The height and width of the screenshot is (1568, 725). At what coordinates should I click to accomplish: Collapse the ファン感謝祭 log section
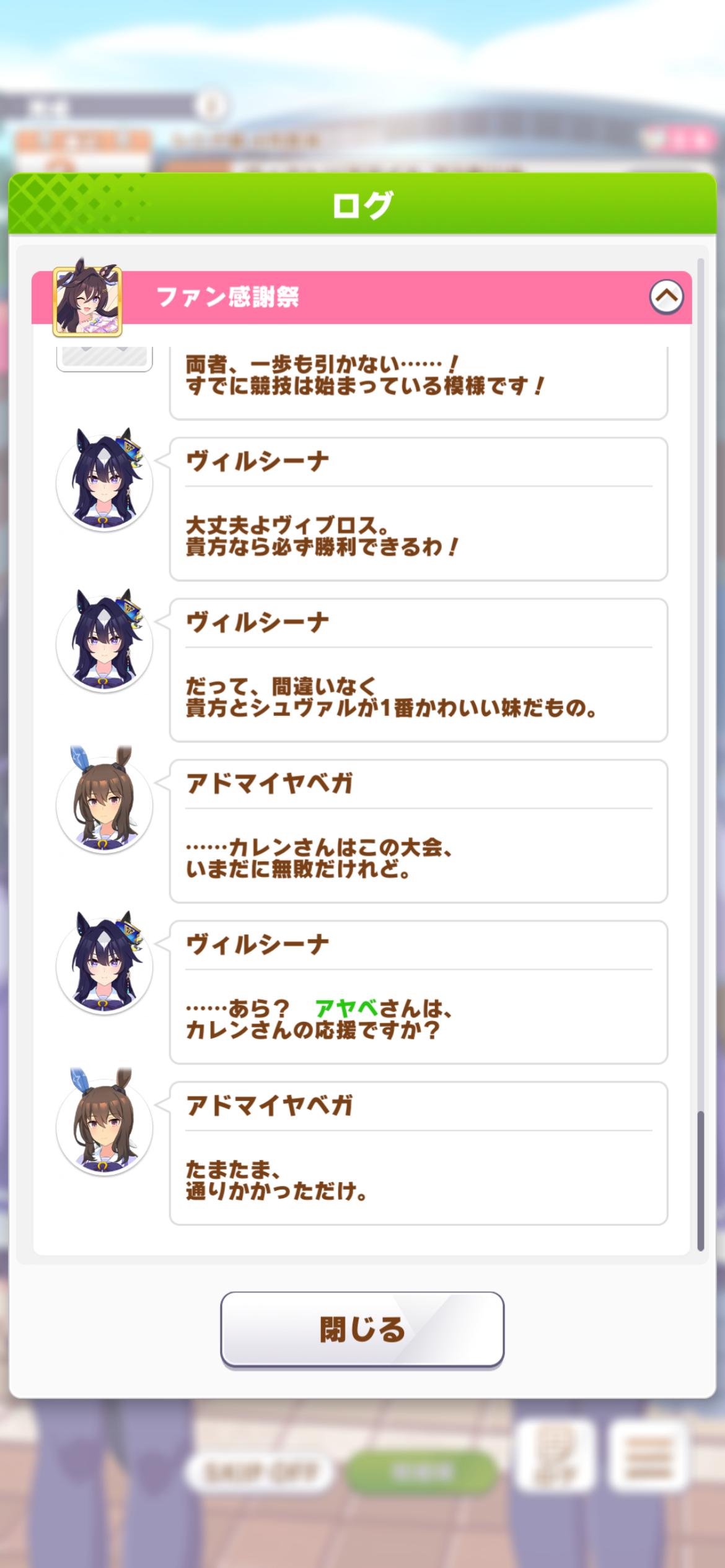click(666, 297)
